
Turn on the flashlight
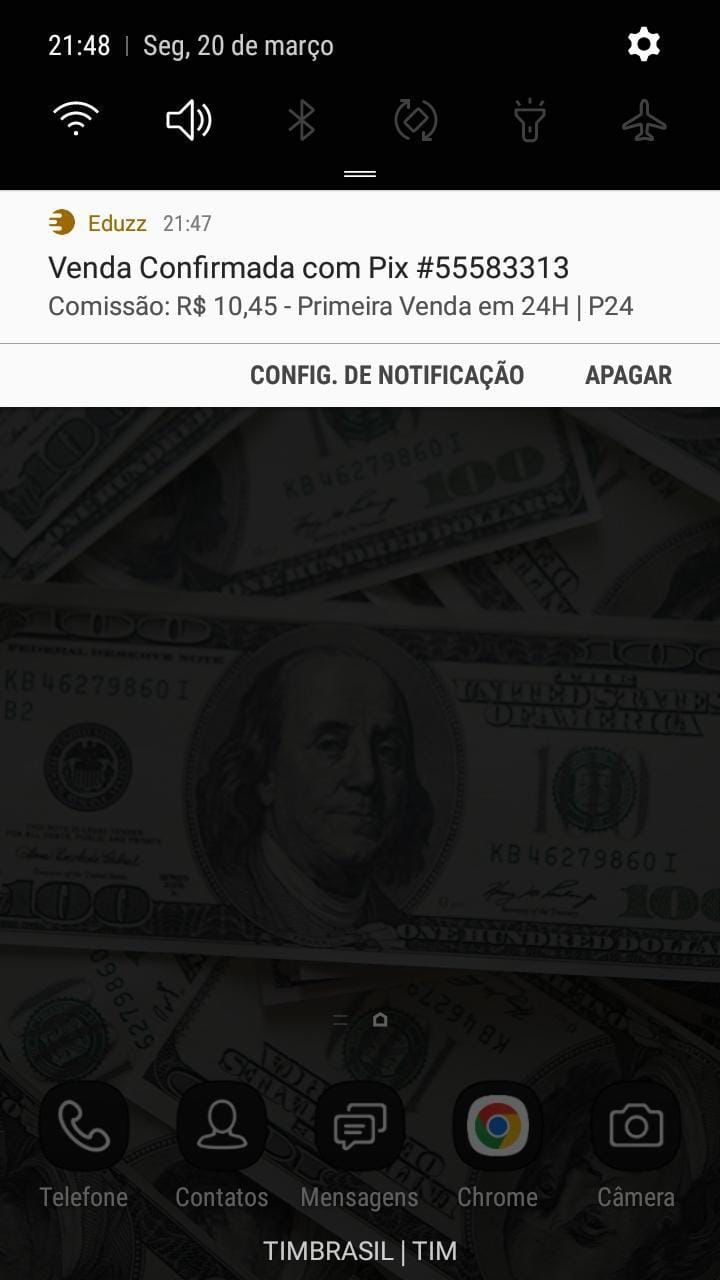click(530, 121)
